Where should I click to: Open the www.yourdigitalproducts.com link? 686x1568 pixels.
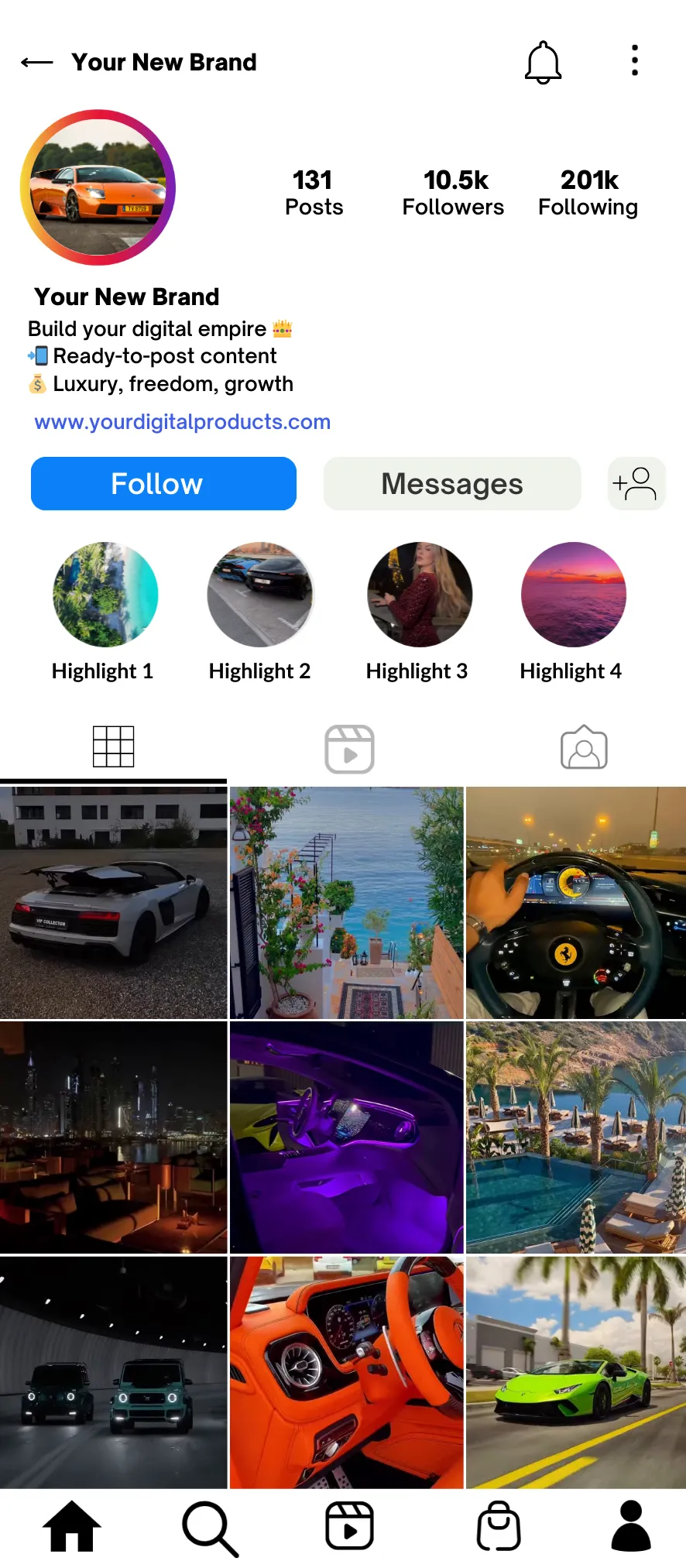coord(182,422)
